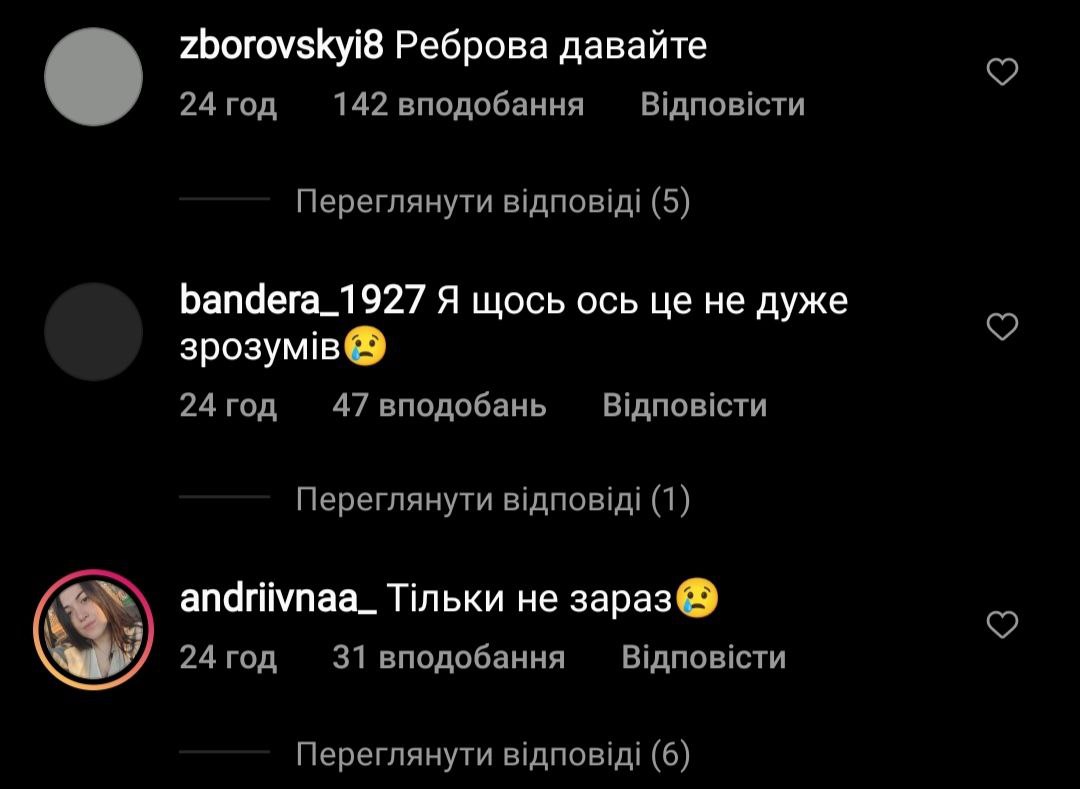Open bandera_1927's profile avatar
This screenshot has width=1080, height=789.
pos(93,332)
